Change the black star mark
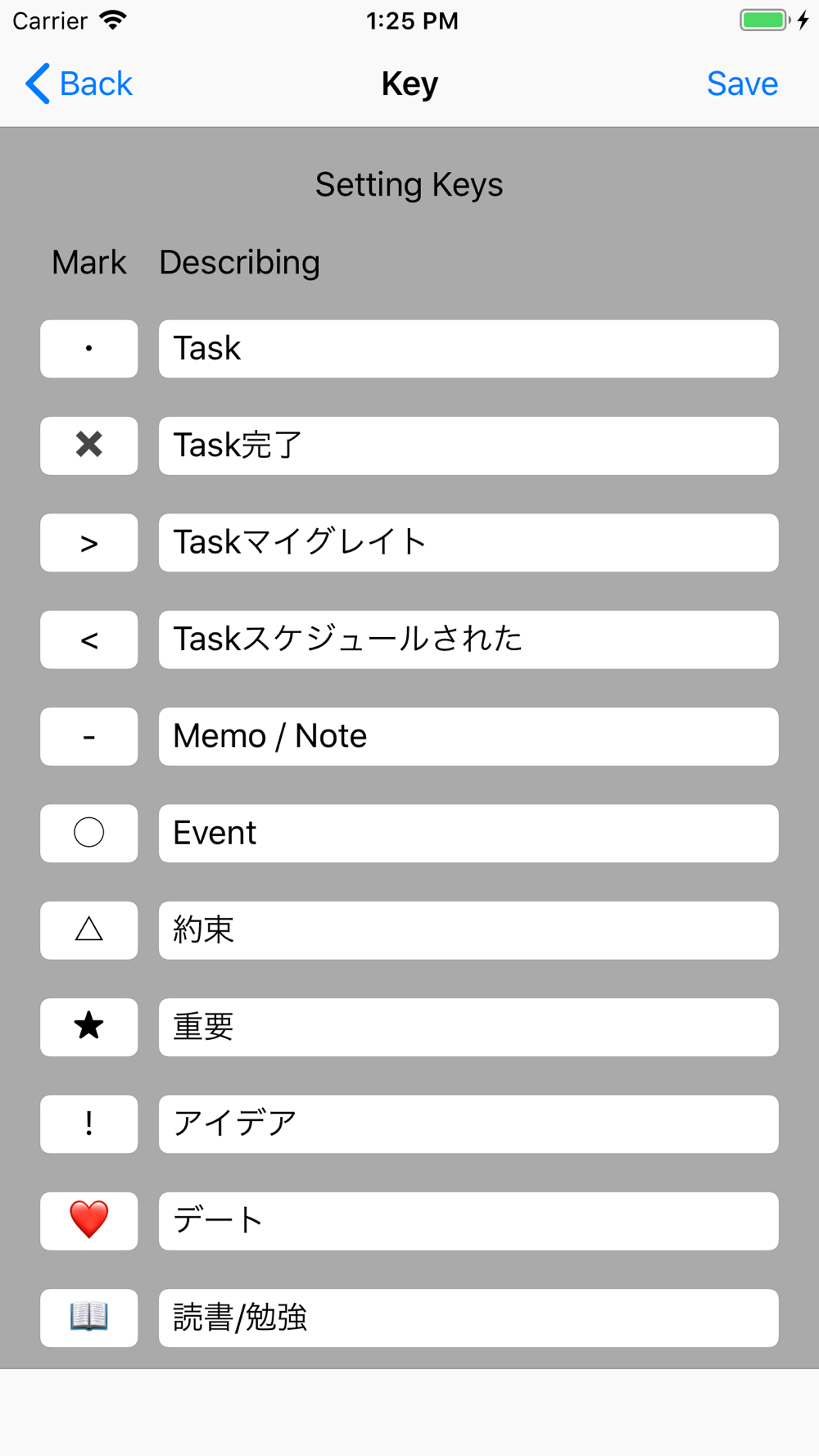Viewport: 819px width, 1456px height. [89, 1027]
